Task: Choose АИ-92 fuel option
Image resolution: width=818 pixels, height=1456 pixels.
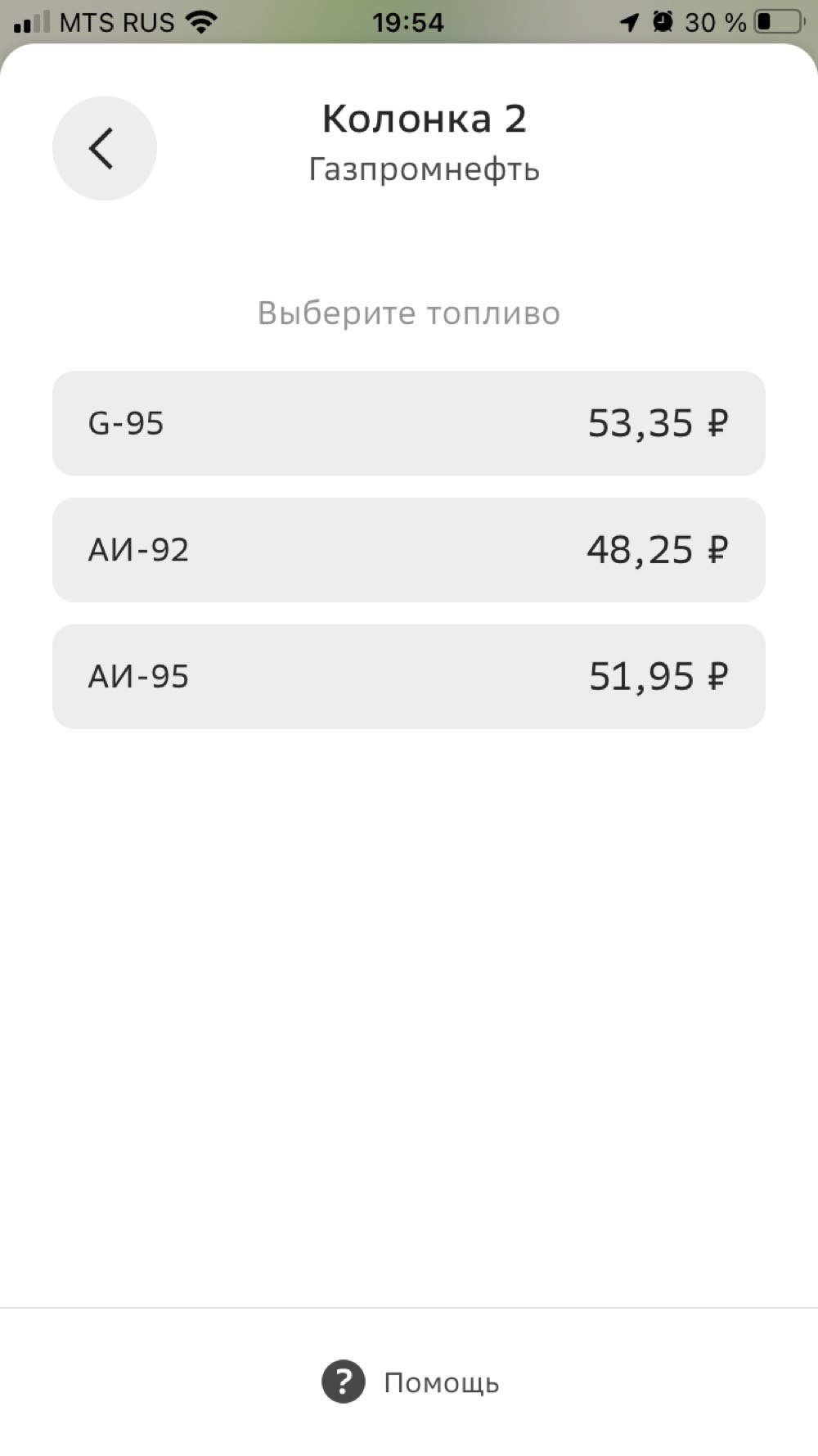Action: [409, 550]
